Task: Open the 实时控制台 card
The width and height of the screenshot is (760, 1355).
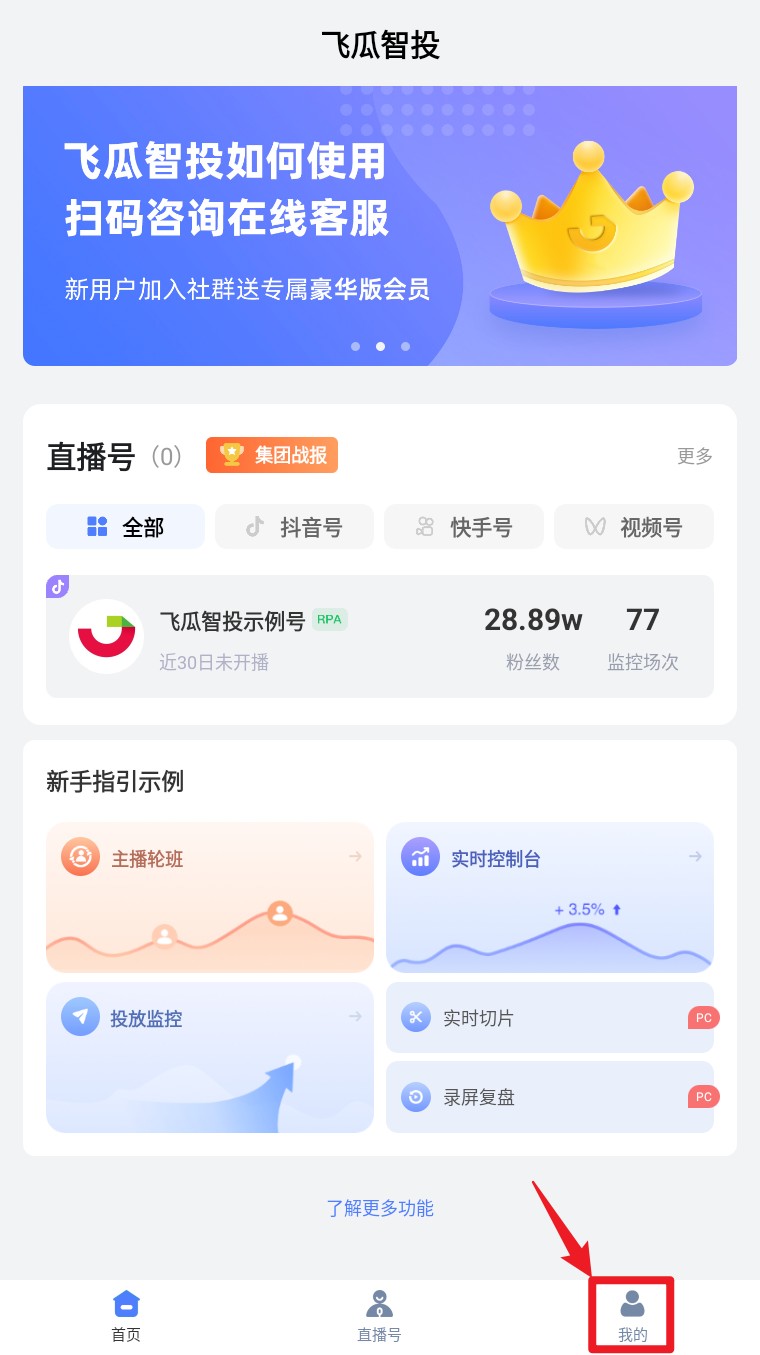Action: [550, 897]
